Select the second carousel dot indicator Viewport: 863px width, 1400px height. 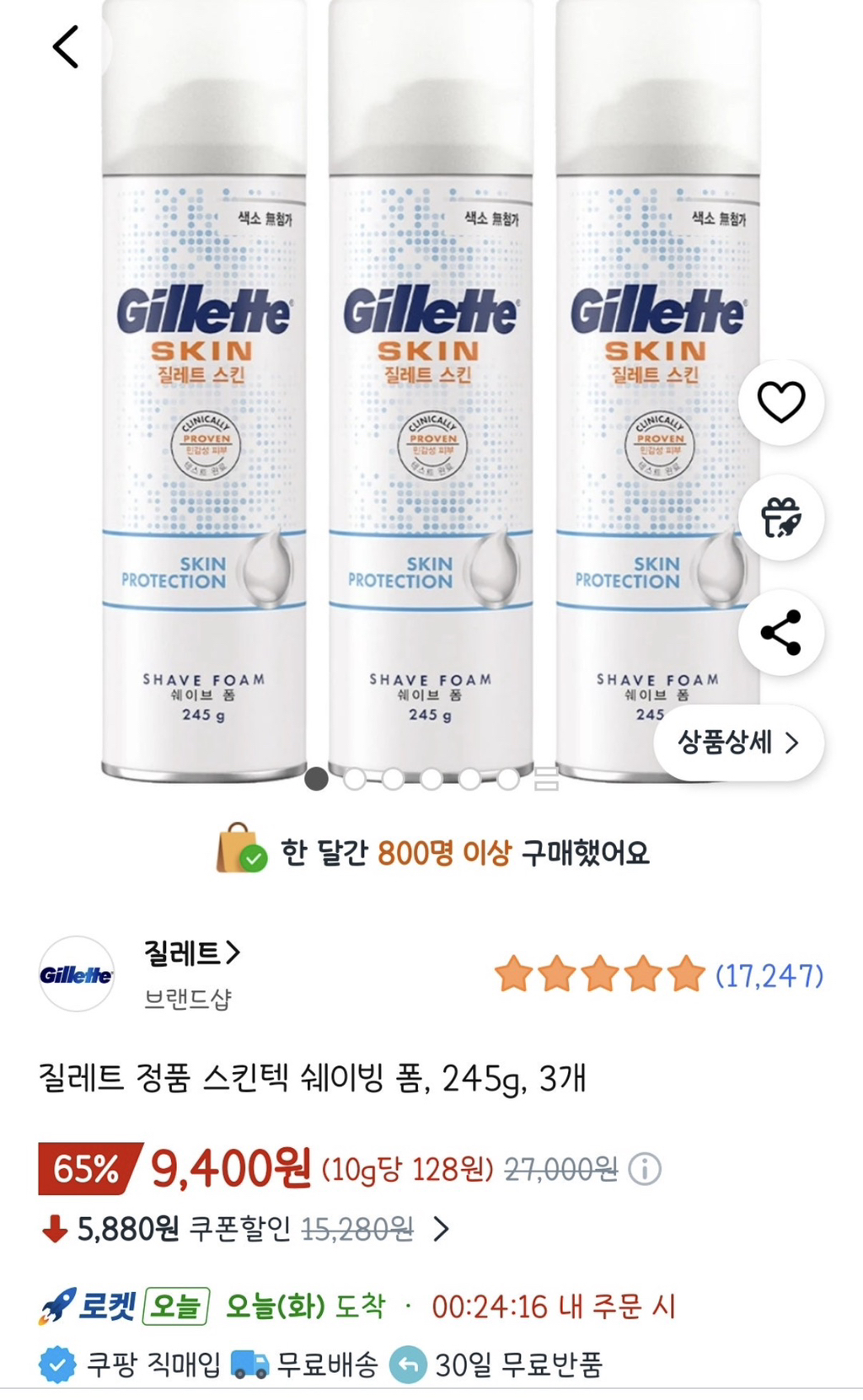pos(355,780)
